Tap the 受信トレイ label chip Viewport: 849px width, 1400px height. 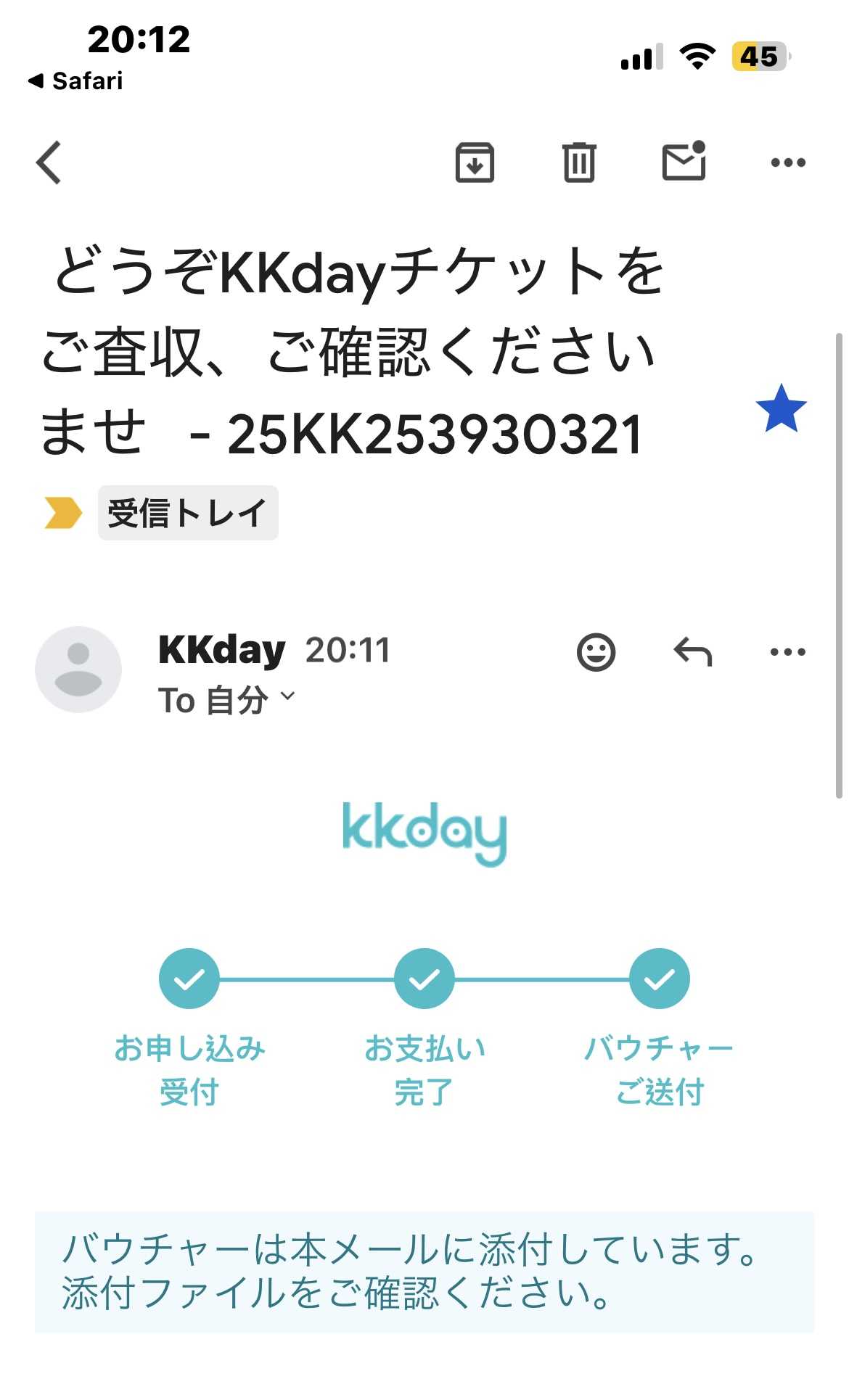click(x=188, y=513)
